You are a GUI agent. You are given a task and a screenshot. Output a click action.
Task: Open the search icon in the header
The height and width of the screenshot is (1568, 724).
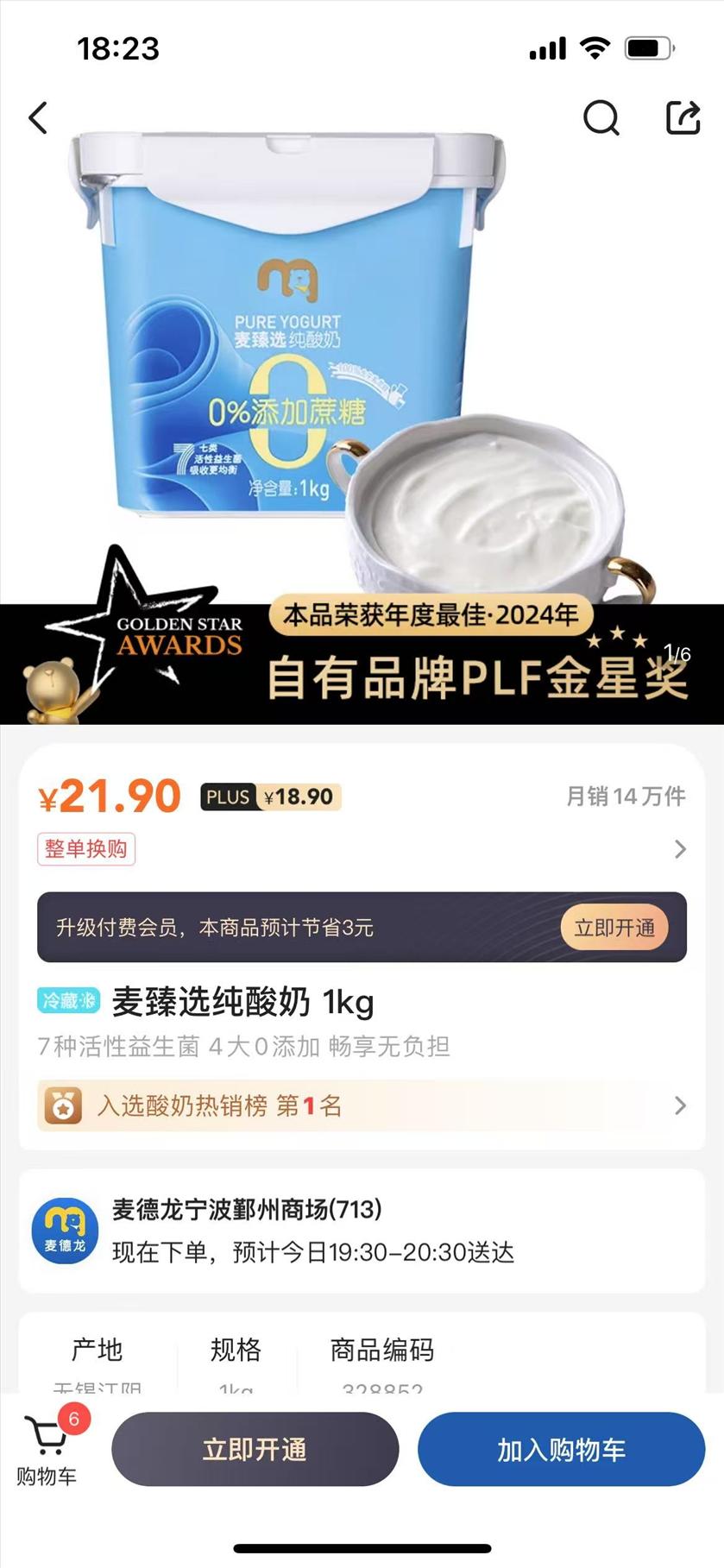(601, 118)
